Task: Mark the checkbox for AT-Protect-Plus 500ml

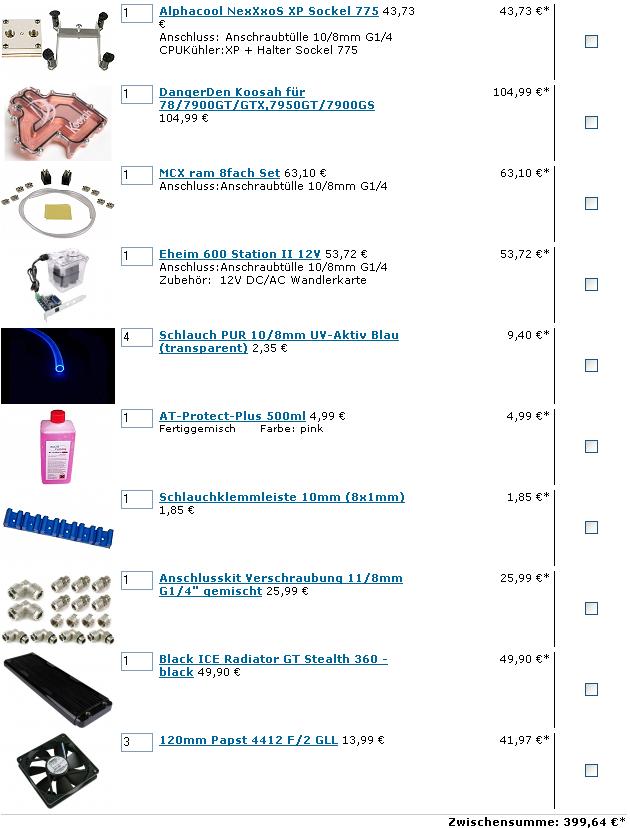Action: pos(591,446)
